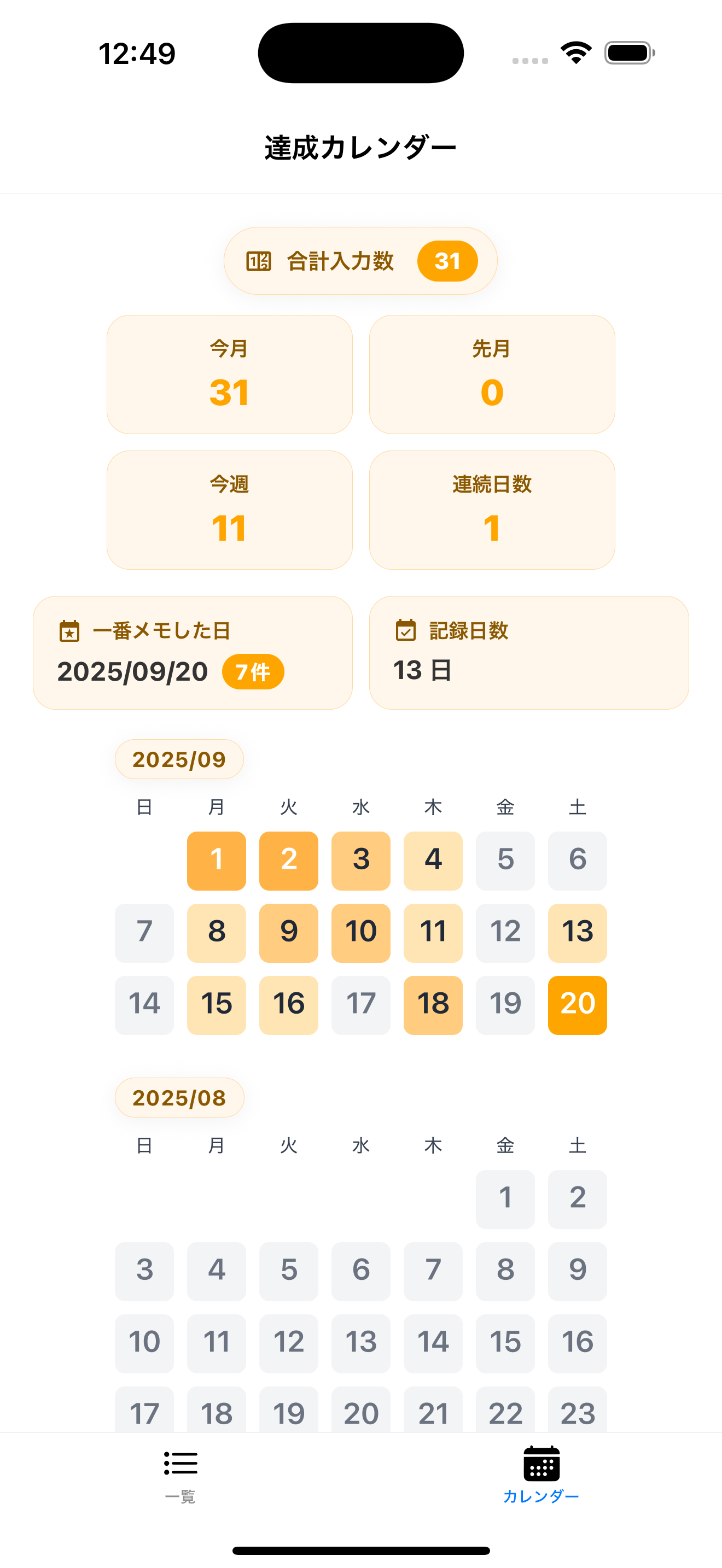Click the highlighted orange day 20 cell
722x1568 pixels.
click(x=577, y=1005)
